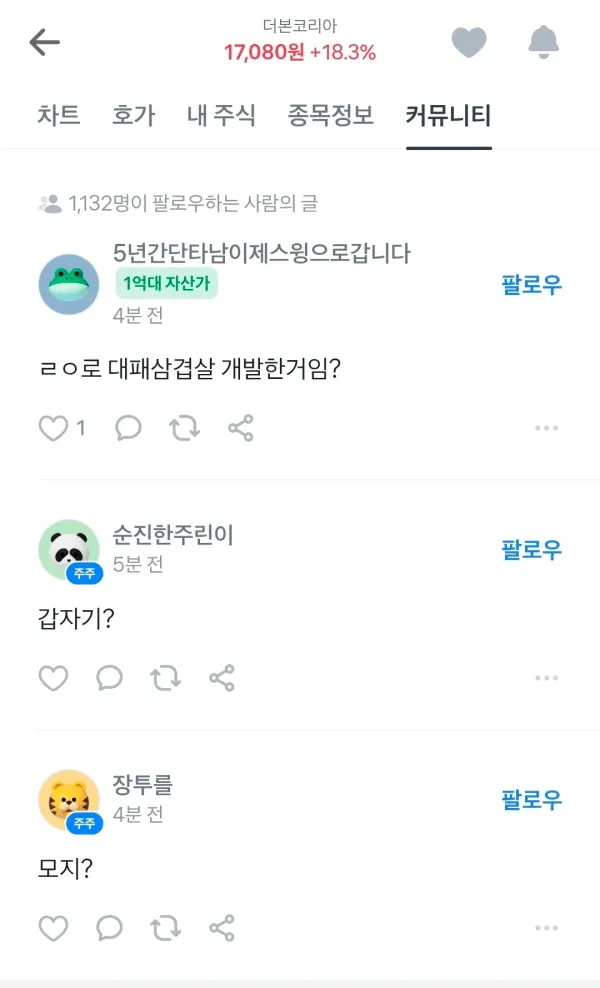This screenshot has width=600, height=988.
Task: Switch to the 차트 tab
Action: point(59,115)
